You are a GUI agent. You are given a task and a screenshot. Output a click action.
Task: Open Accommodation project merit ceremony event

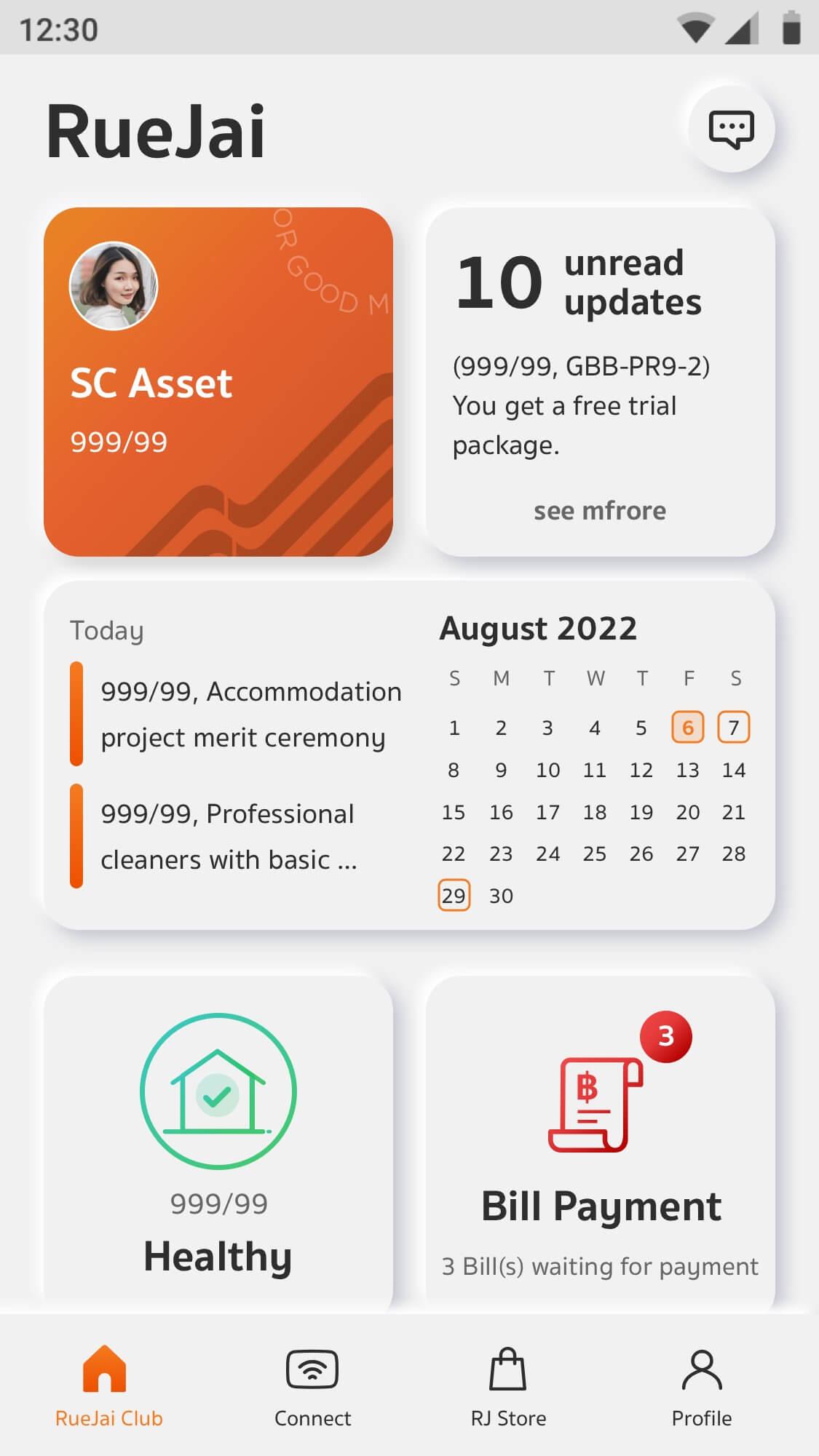pos(237,715)
